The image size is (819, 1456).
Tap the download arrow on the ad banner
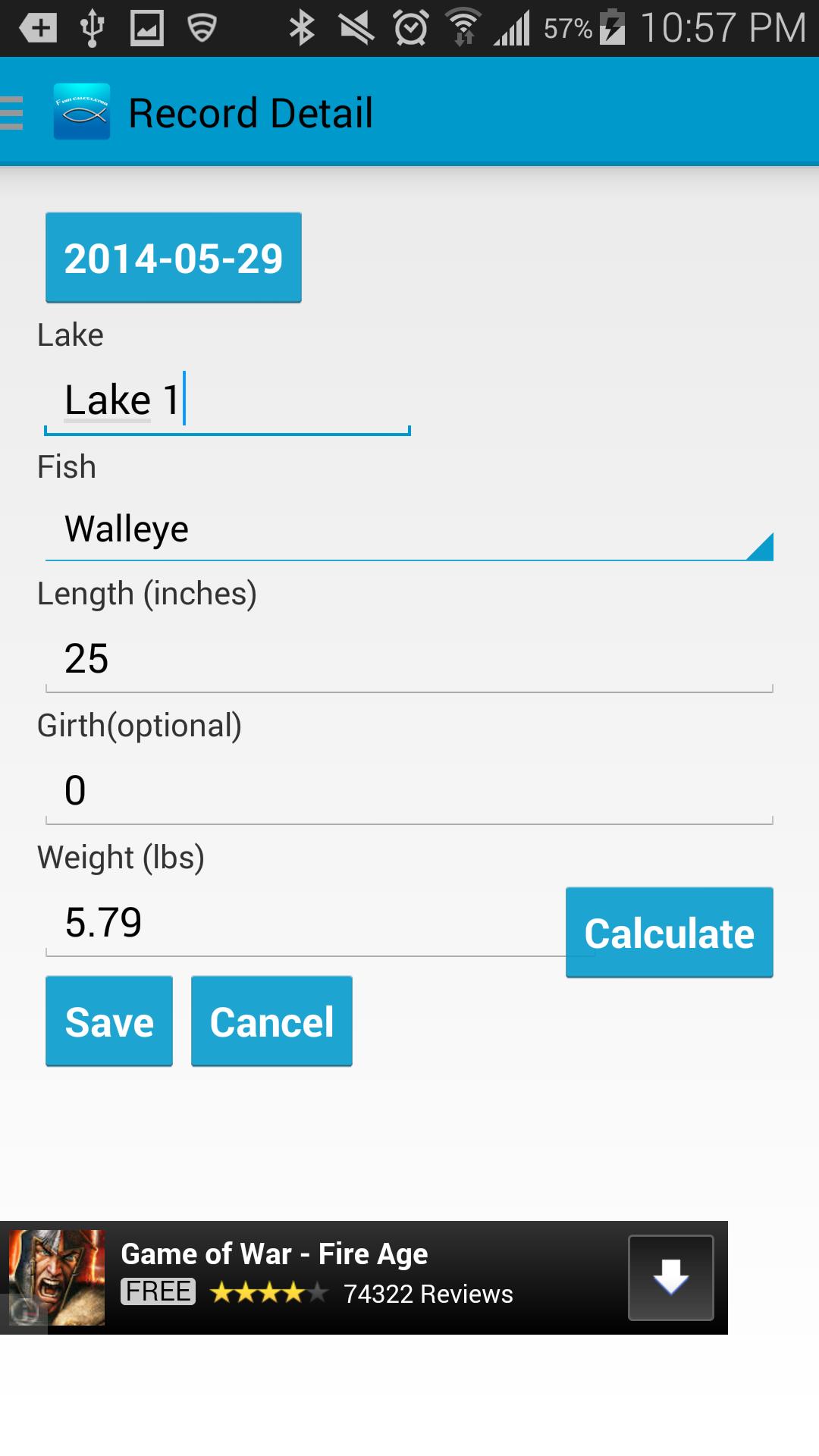point(670,1279)
